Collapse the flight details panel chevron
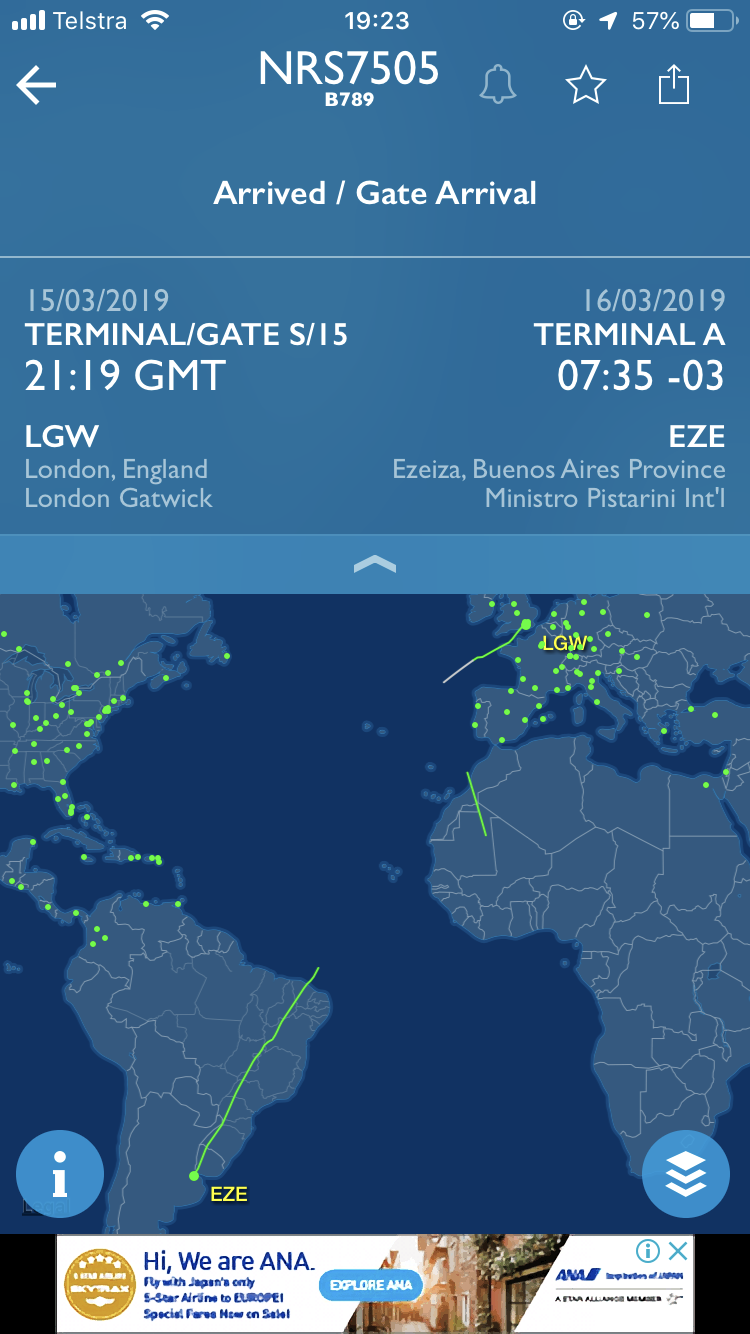 [x=375, y=565]
